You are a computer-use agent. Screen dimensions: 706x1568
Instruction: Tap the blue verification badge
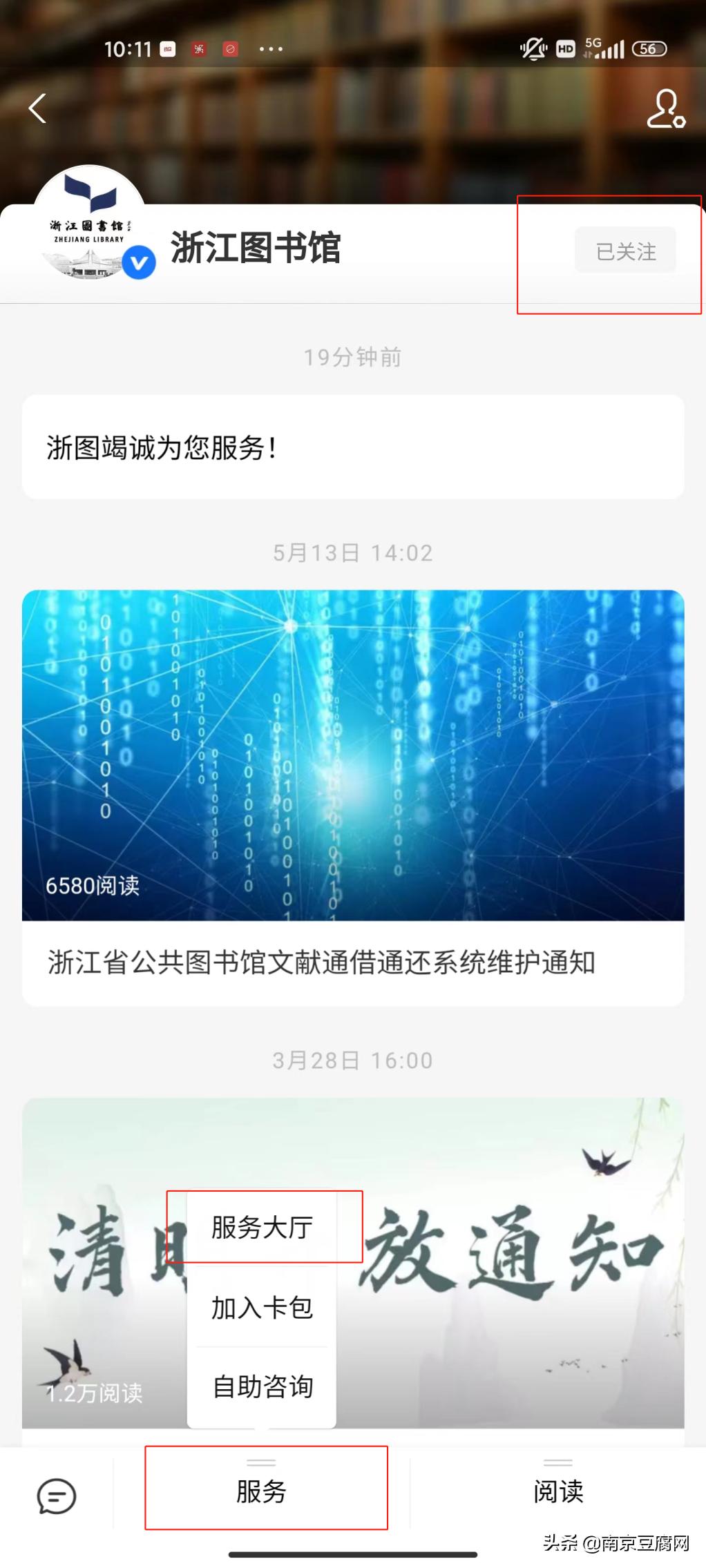pyautogui.click(x=139, y=263)
